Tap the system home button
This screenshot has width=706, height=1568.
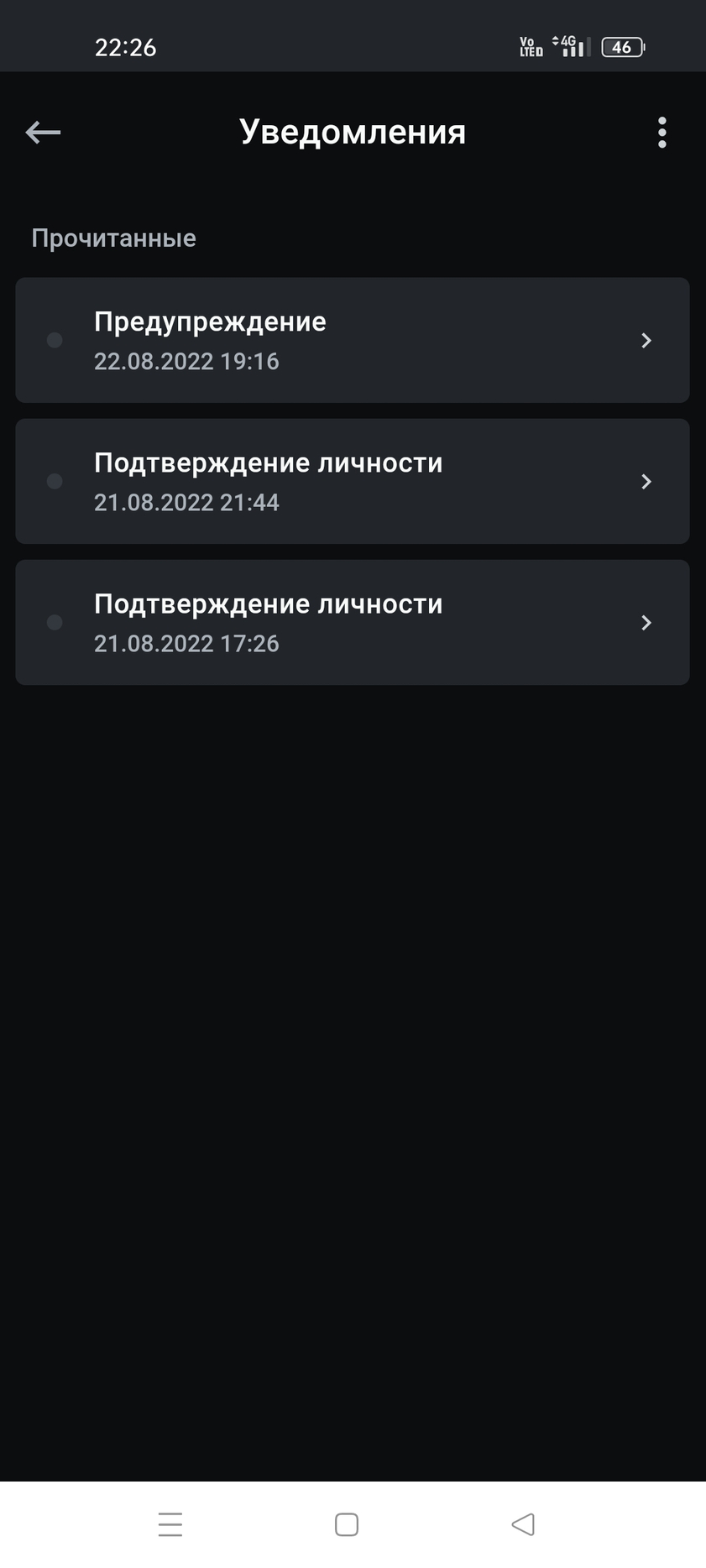pyautogui.click(x=347, y=1524)
